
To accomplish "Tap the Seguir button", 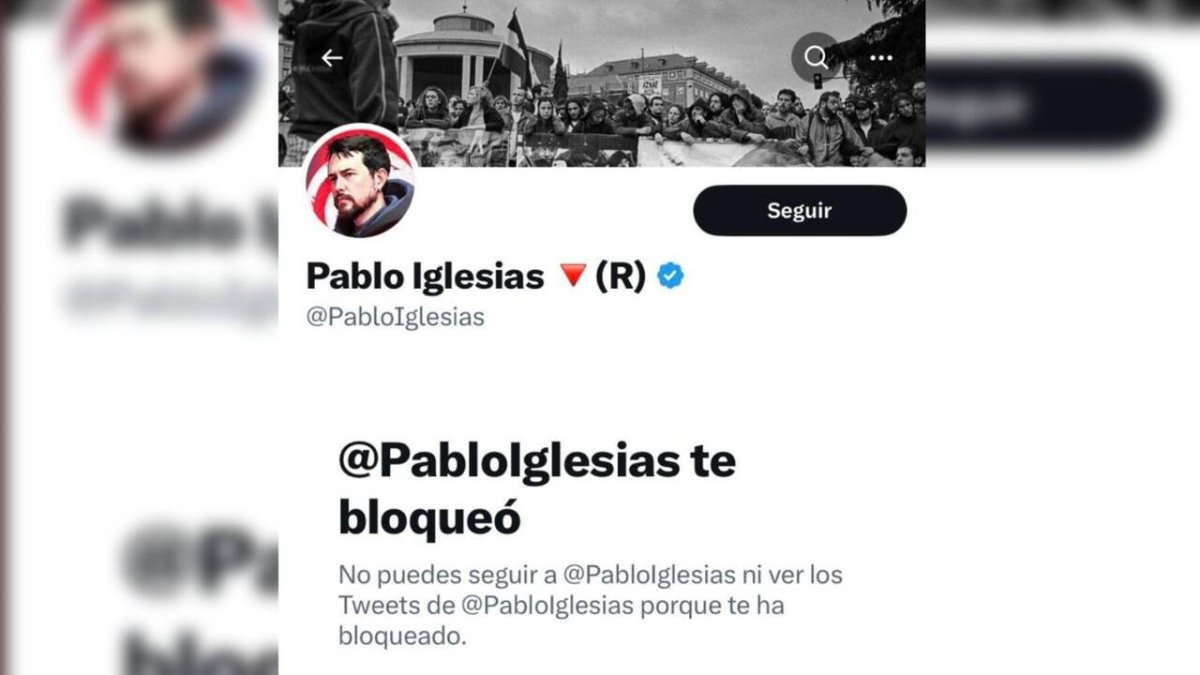I will 799,211.
